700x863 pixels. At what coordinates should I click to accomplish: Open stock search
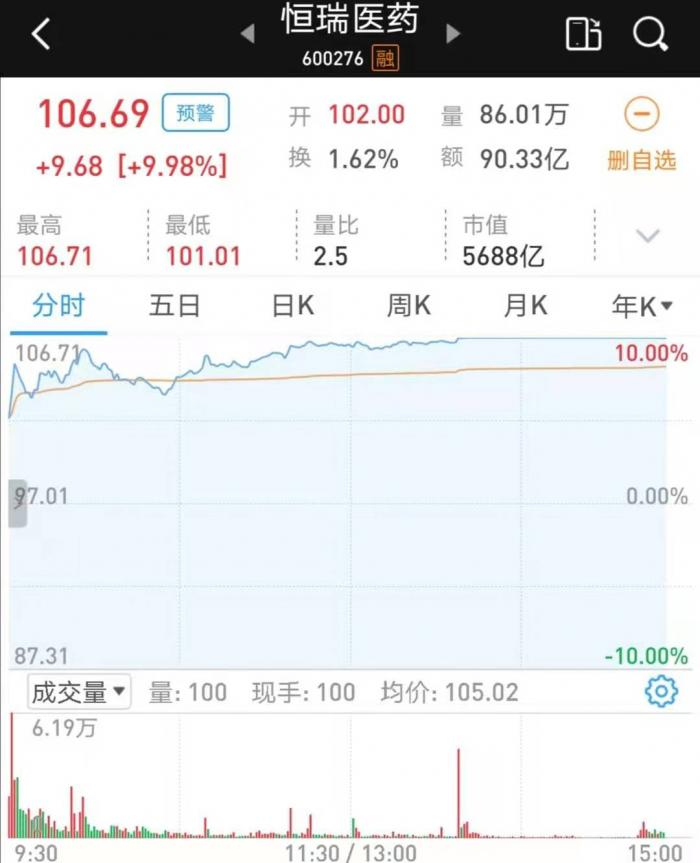click(x=650, y=35)
